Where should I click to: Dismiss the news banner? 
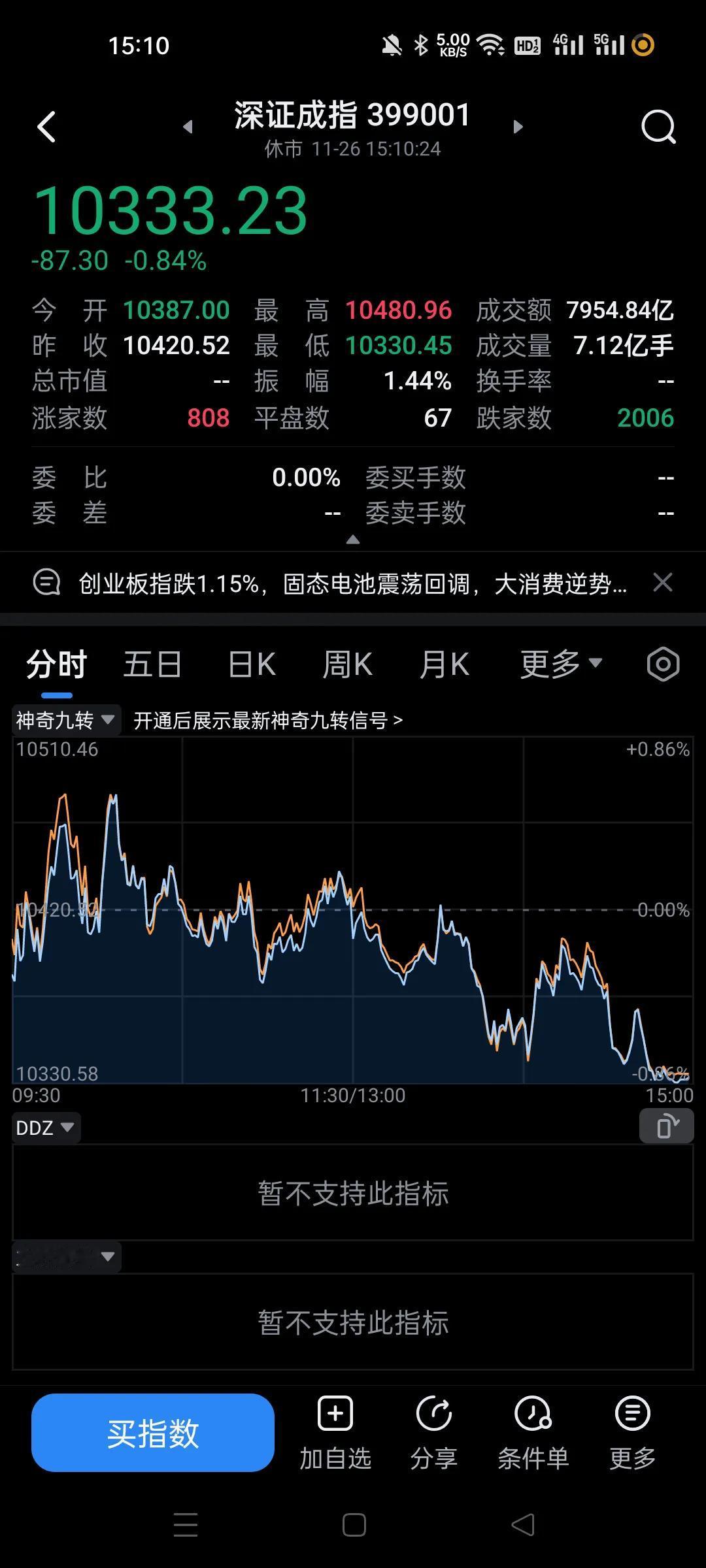pyautogui.click(x=663, y=582)
